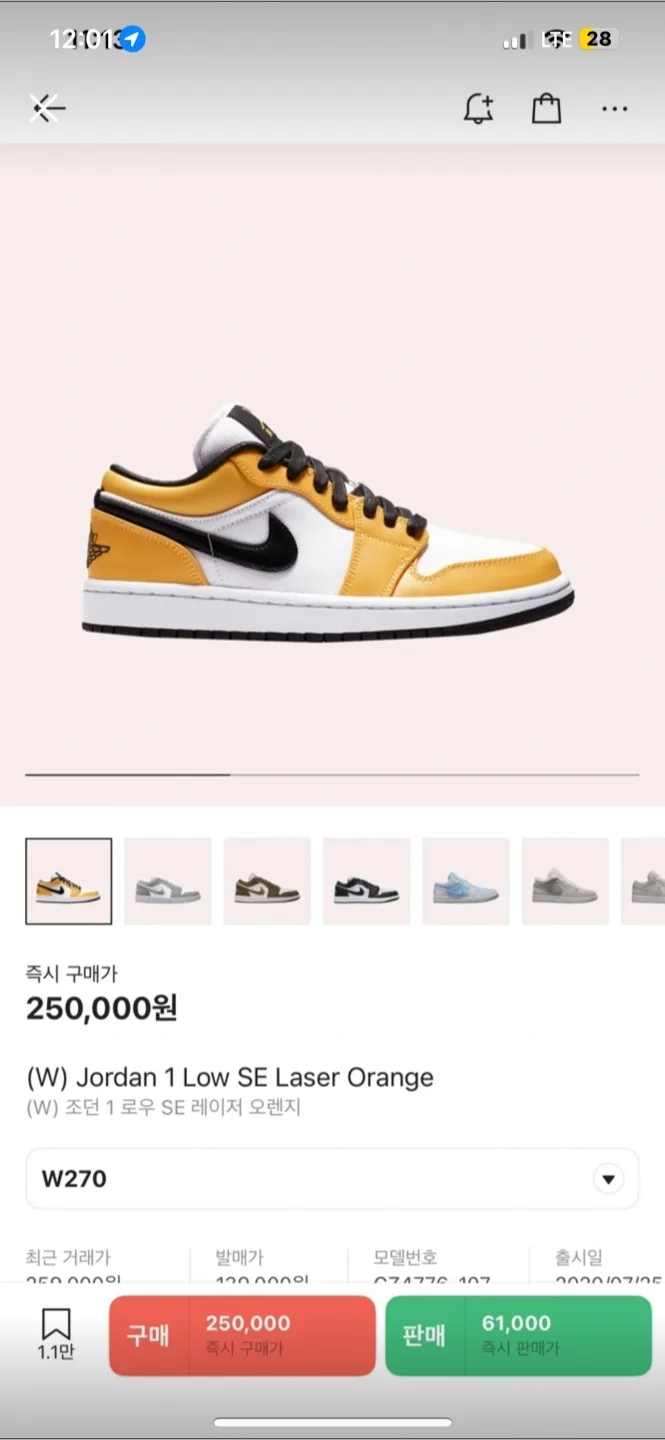This screenshot has height=1440, width=665.
Task: Open the shopping bag icon
Action: click(x=546, y=108)
